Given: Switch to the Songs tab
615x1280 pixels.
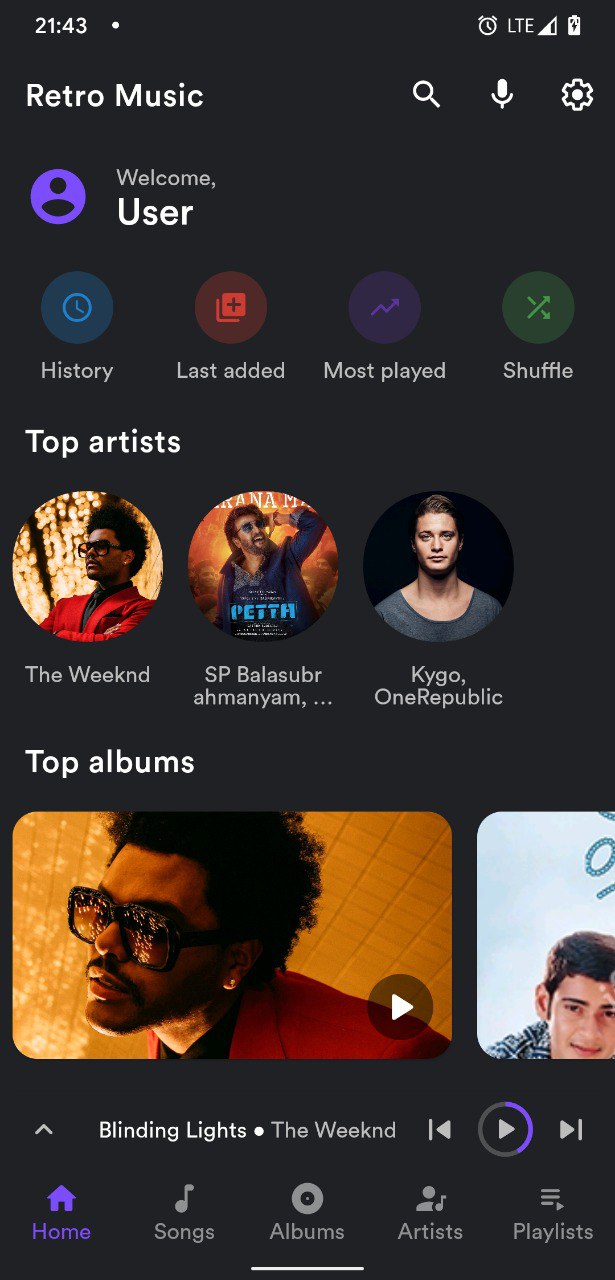Looking at the screenshot, I should coord(184,1212).
